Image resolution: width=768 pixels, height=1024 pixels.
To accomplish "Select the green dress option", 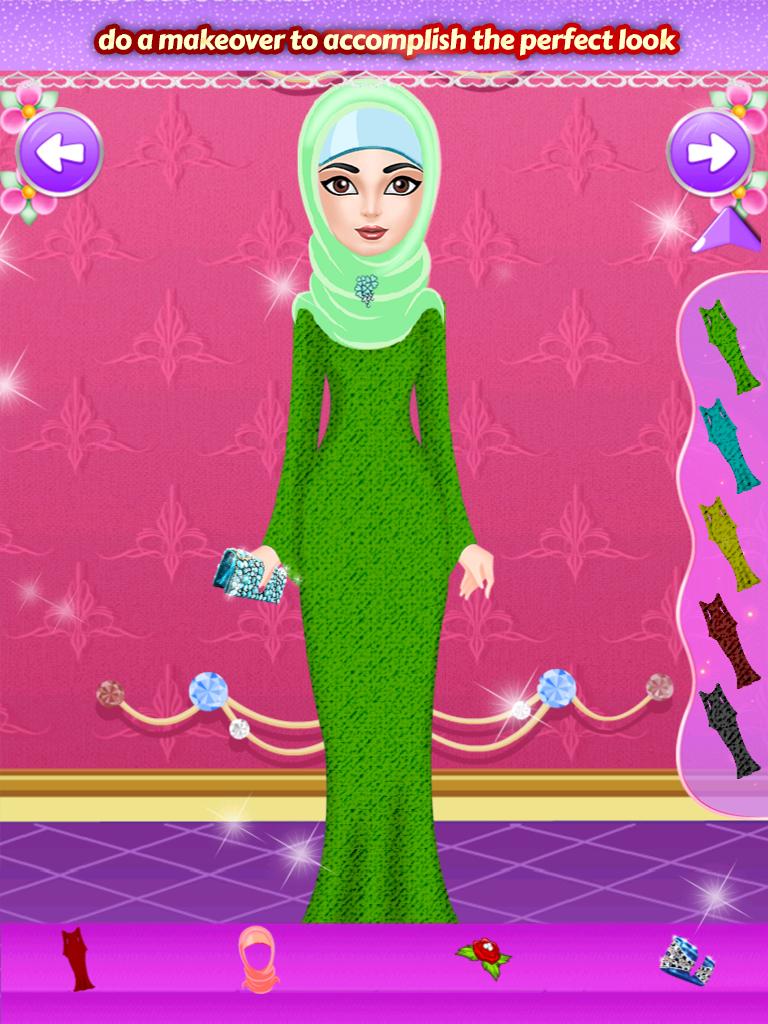I will tap(728, 347).
